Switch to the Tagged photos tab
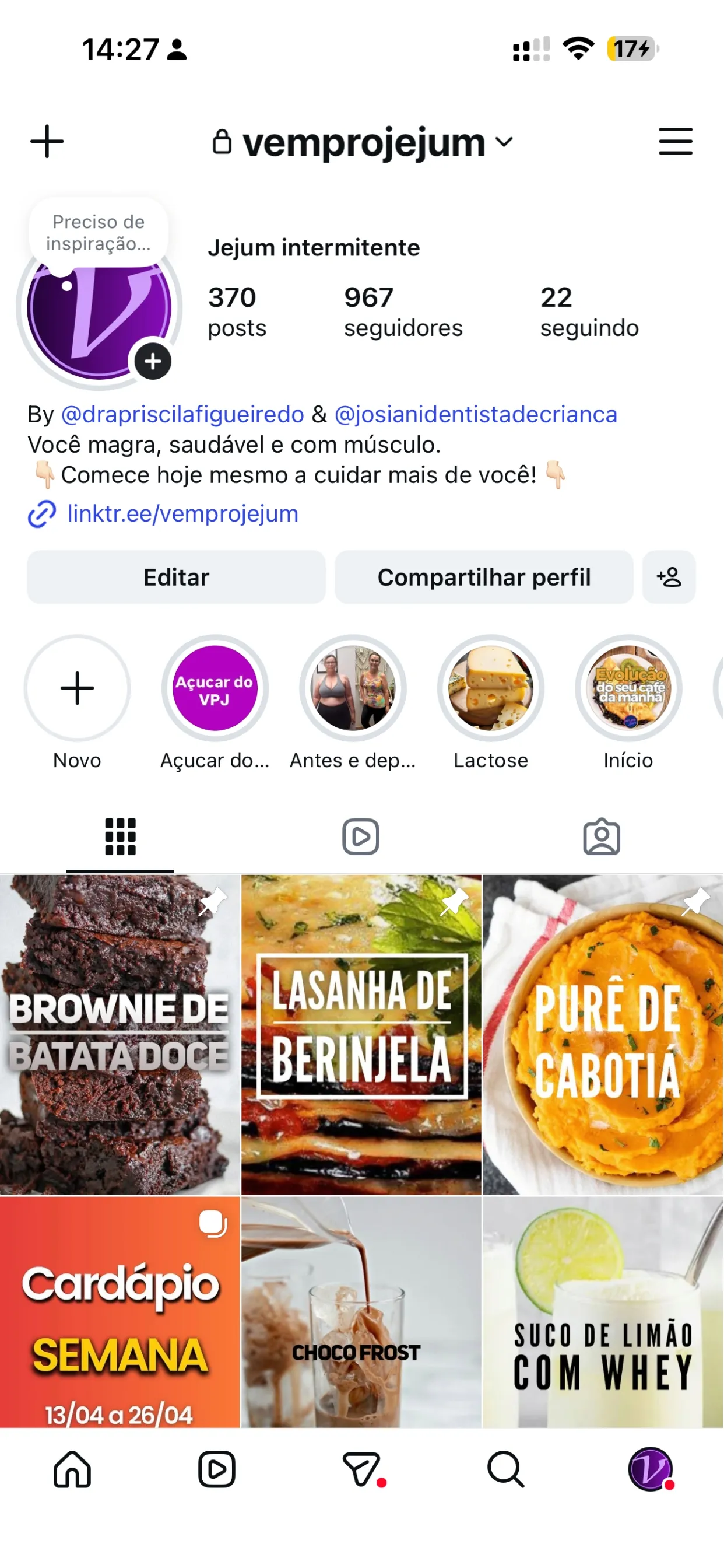724x1568 pixels. point(602,836)
